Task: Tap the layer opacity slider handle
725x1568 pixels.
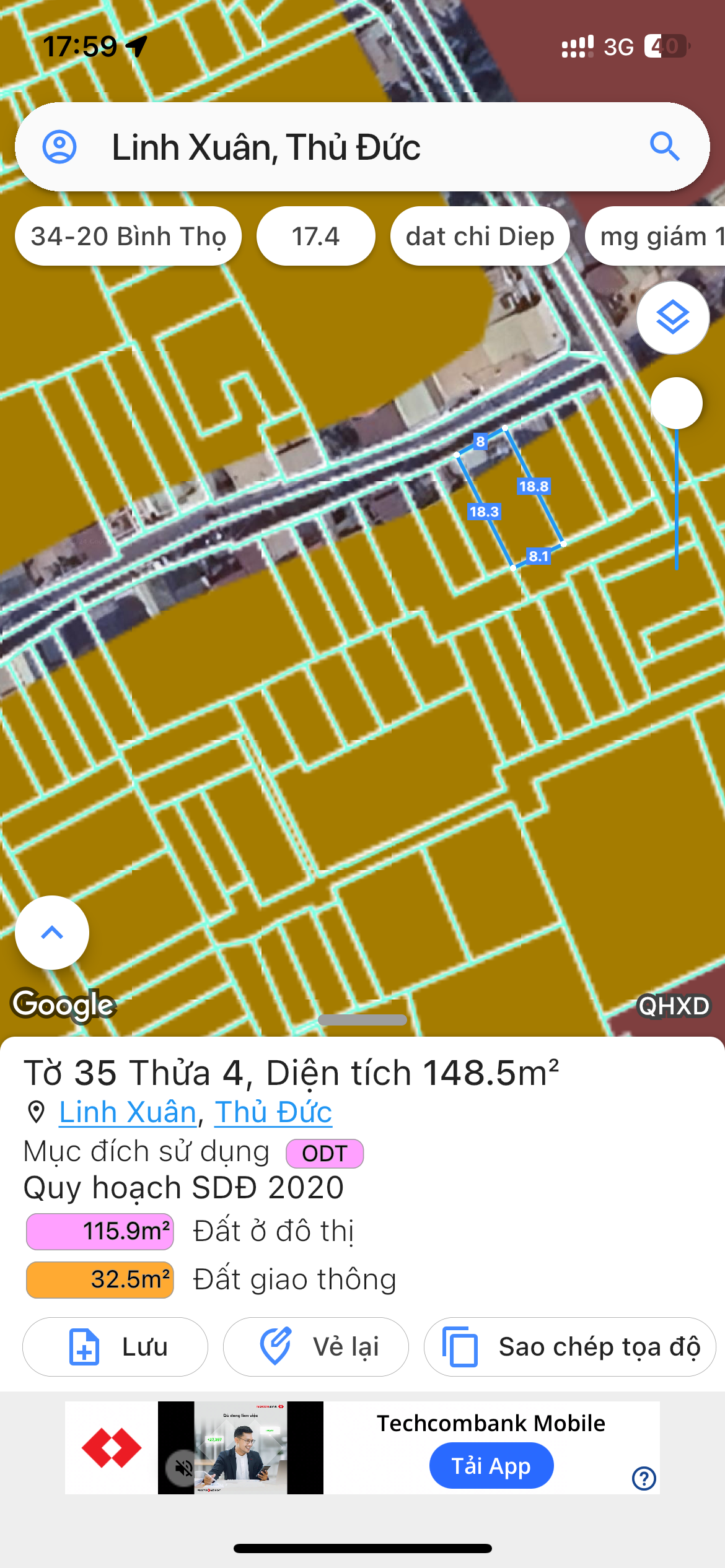Action: (677, 403)
